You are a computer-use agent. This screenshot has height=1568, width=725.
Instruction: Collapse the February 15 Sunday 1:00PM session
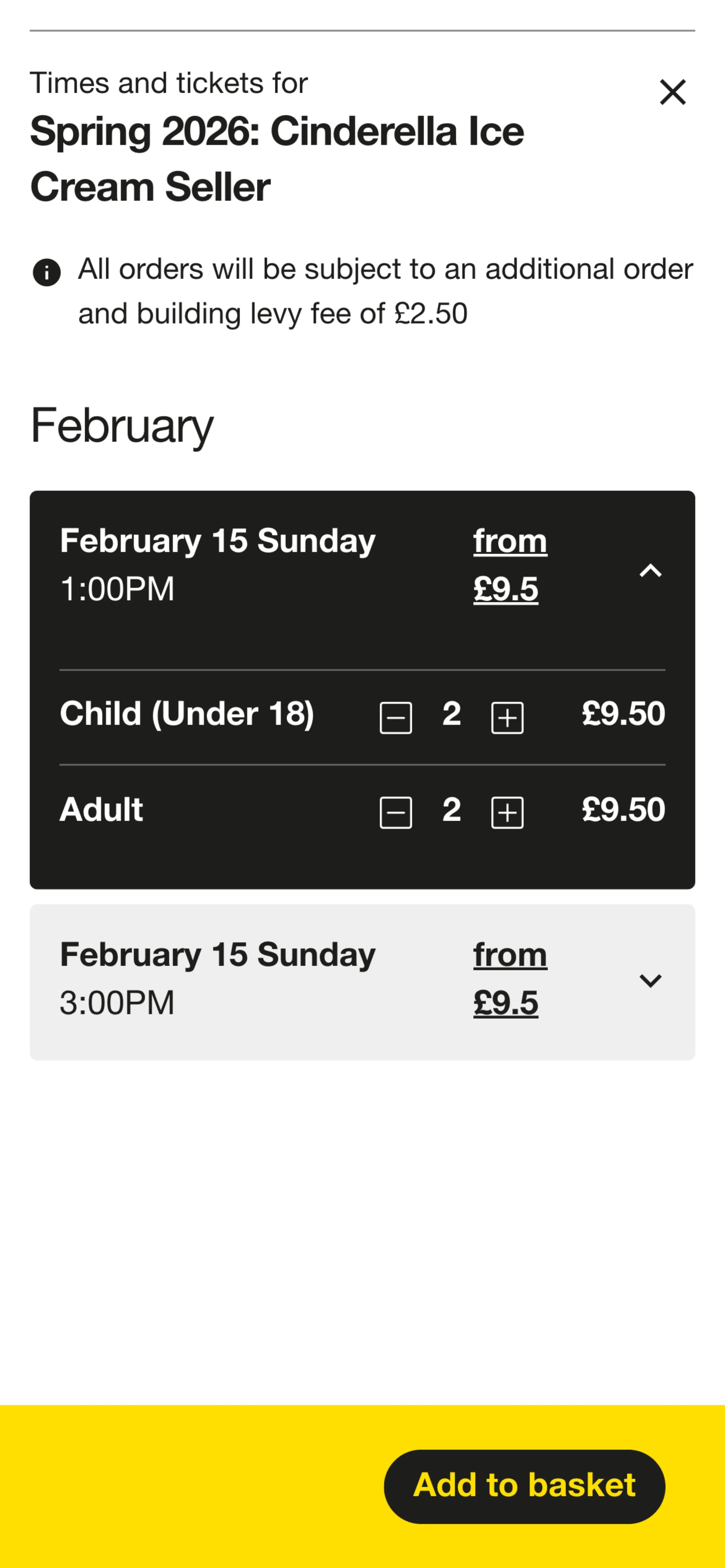click(650, 570)
